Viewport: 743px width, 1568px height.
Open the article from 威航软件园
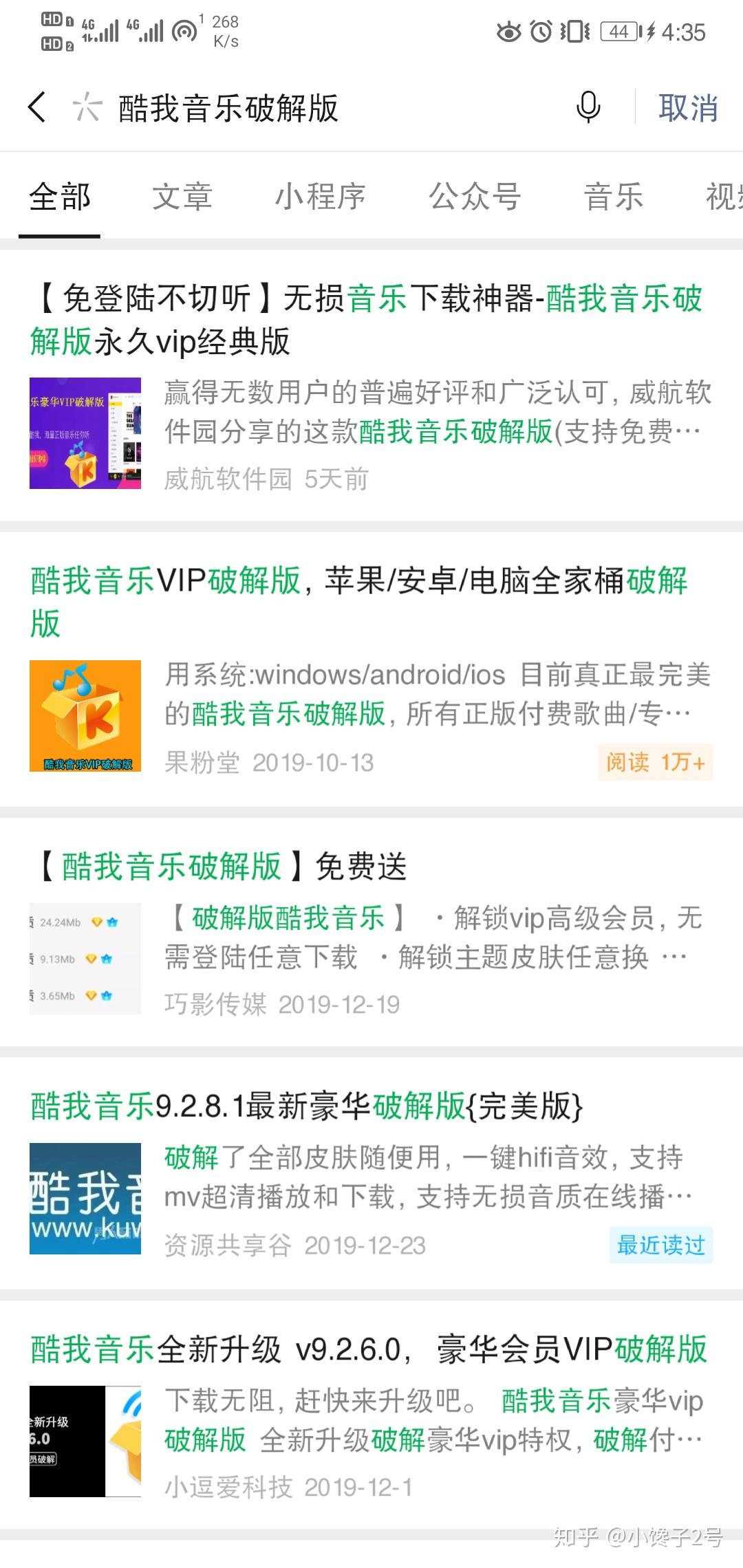365,320
